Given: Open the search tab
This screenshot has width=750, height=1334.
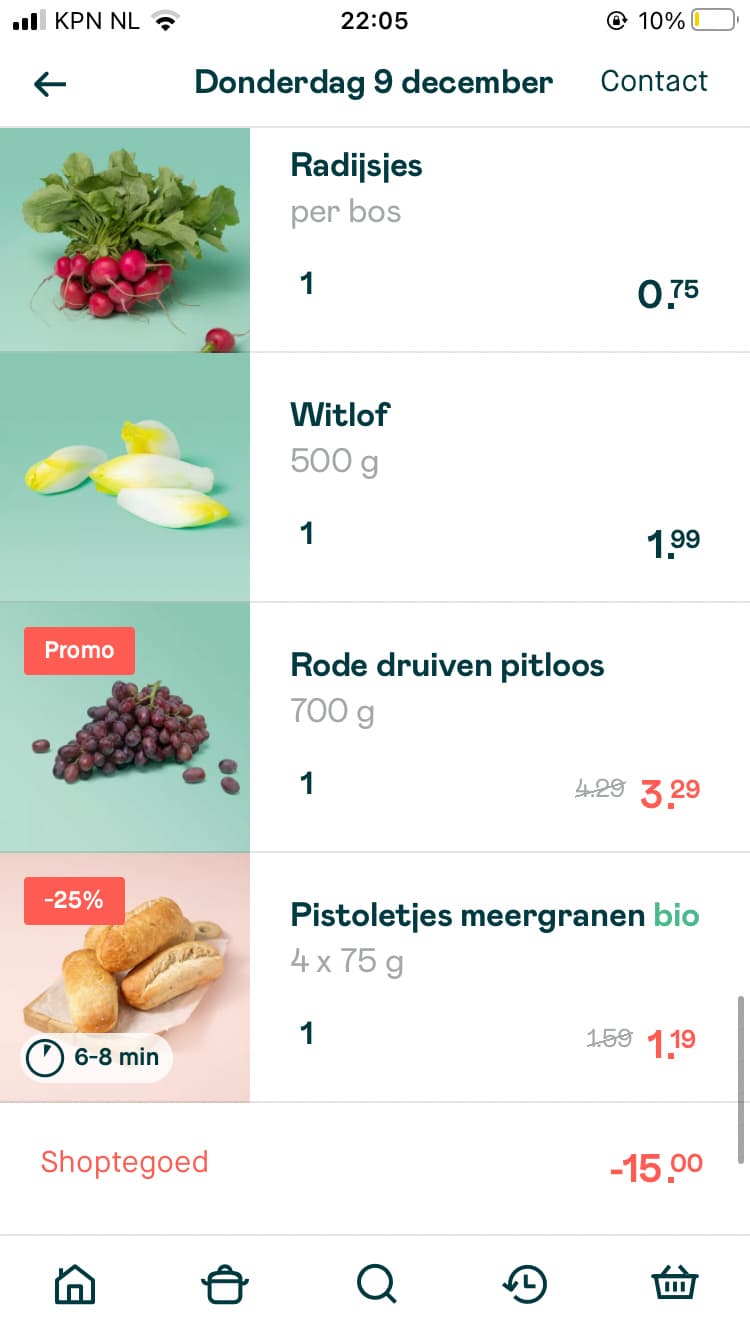Looking at the screenshot, I should 376,1283.
